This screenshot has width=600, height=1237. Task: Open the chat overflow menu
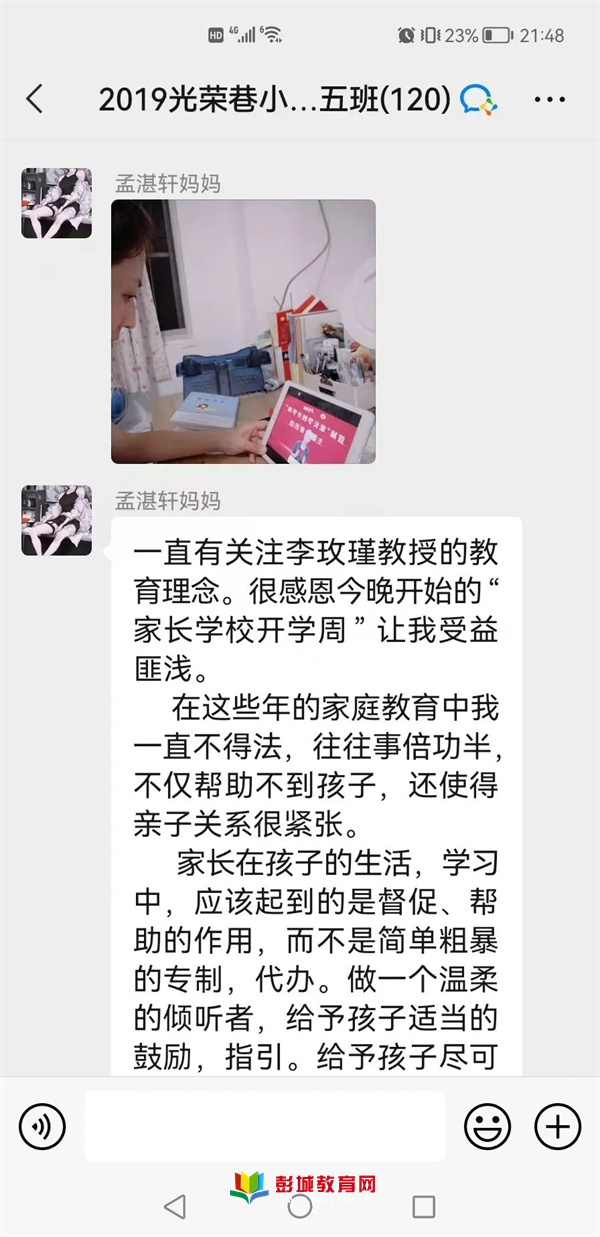coord(550,100)
